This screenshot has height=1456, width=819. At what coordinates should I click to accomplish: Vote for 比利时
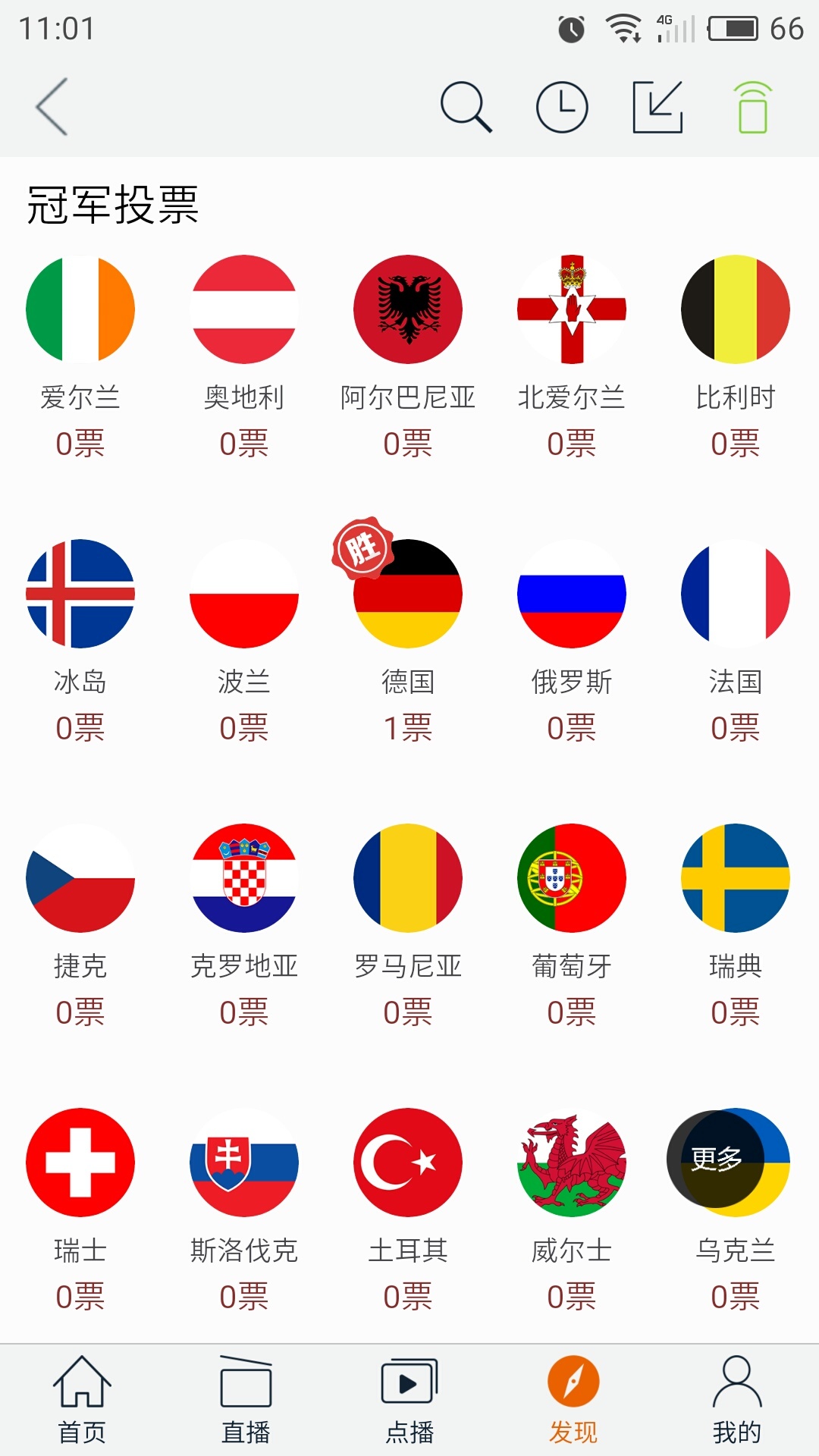click(x=735, y=309)
